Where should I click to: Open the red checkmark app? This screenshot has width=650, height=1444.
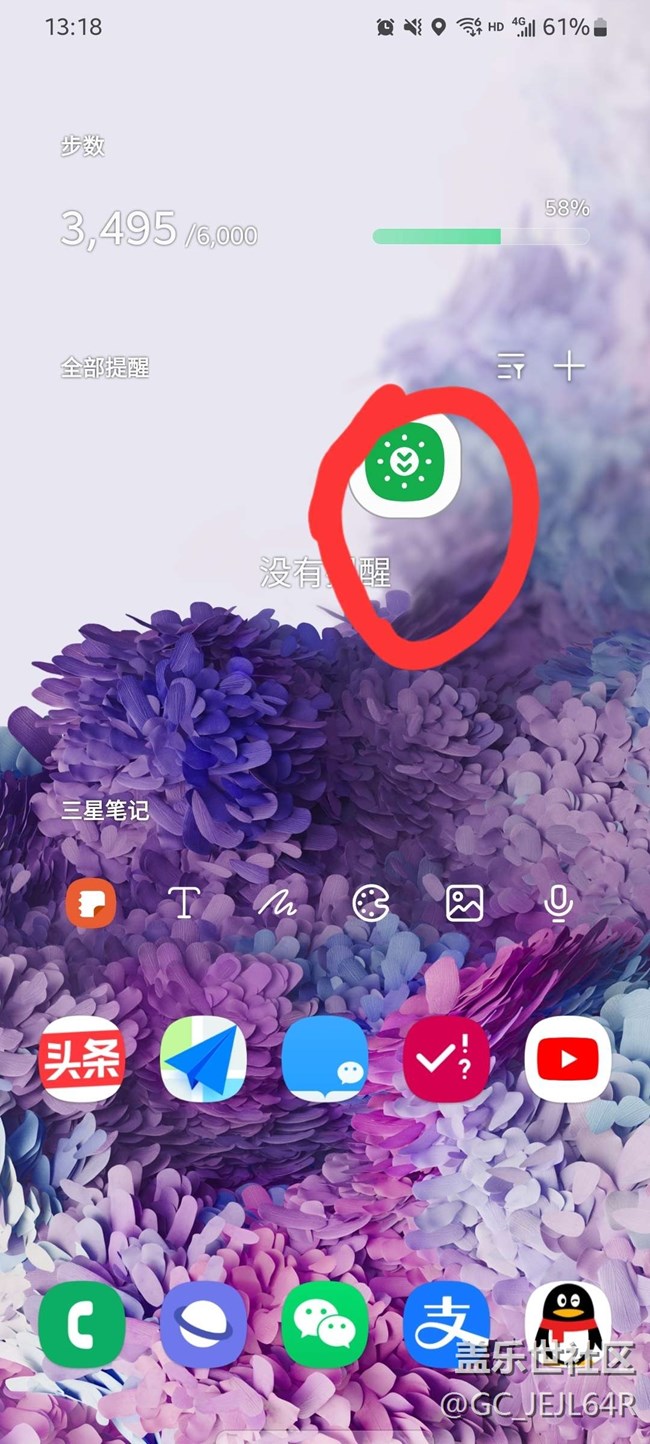446,1059
